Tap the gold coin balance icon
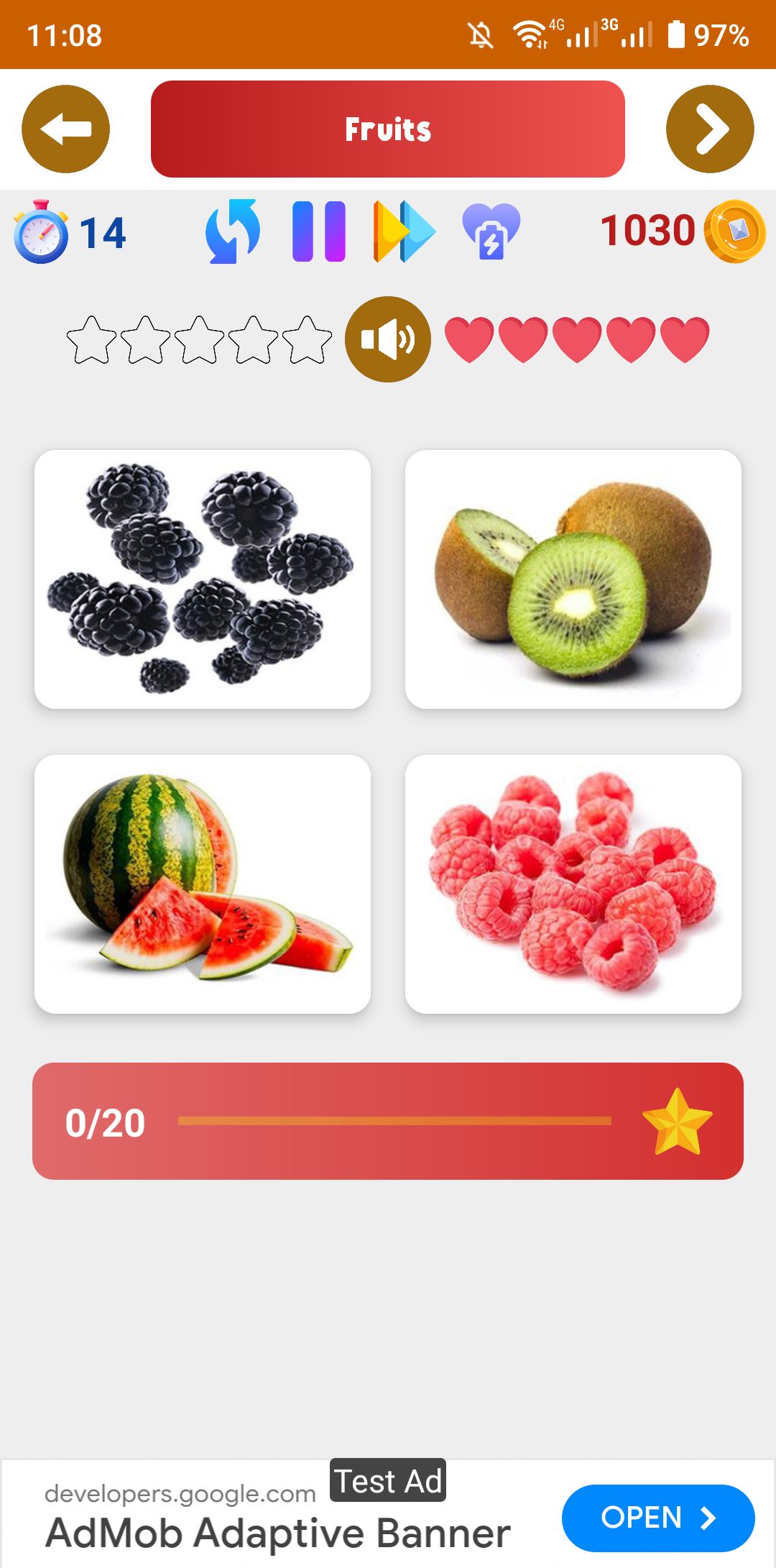The width and height of the screenshot is (776, 1568). pos(734,231)
